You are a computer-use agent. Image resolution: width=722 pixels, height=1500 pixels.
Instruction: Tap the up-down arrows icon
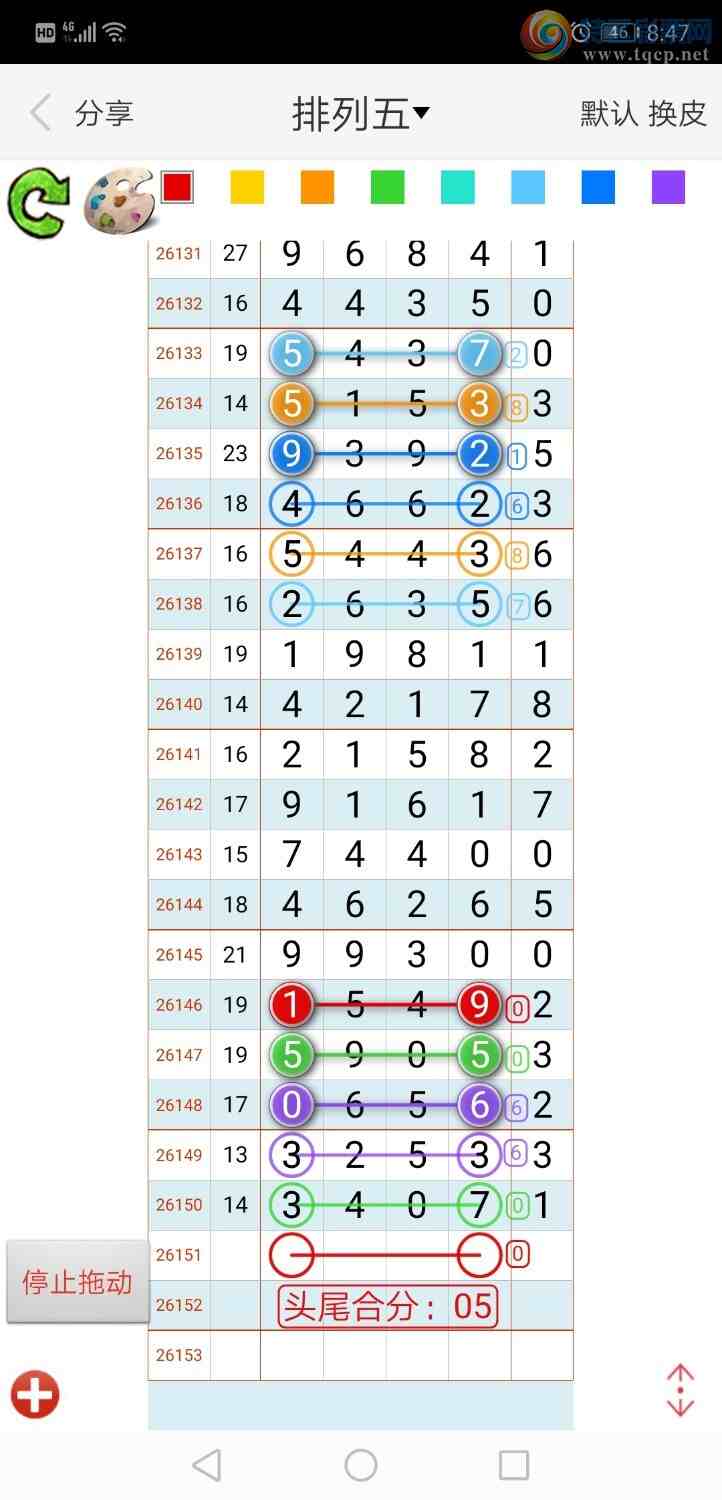point(680,1390)
